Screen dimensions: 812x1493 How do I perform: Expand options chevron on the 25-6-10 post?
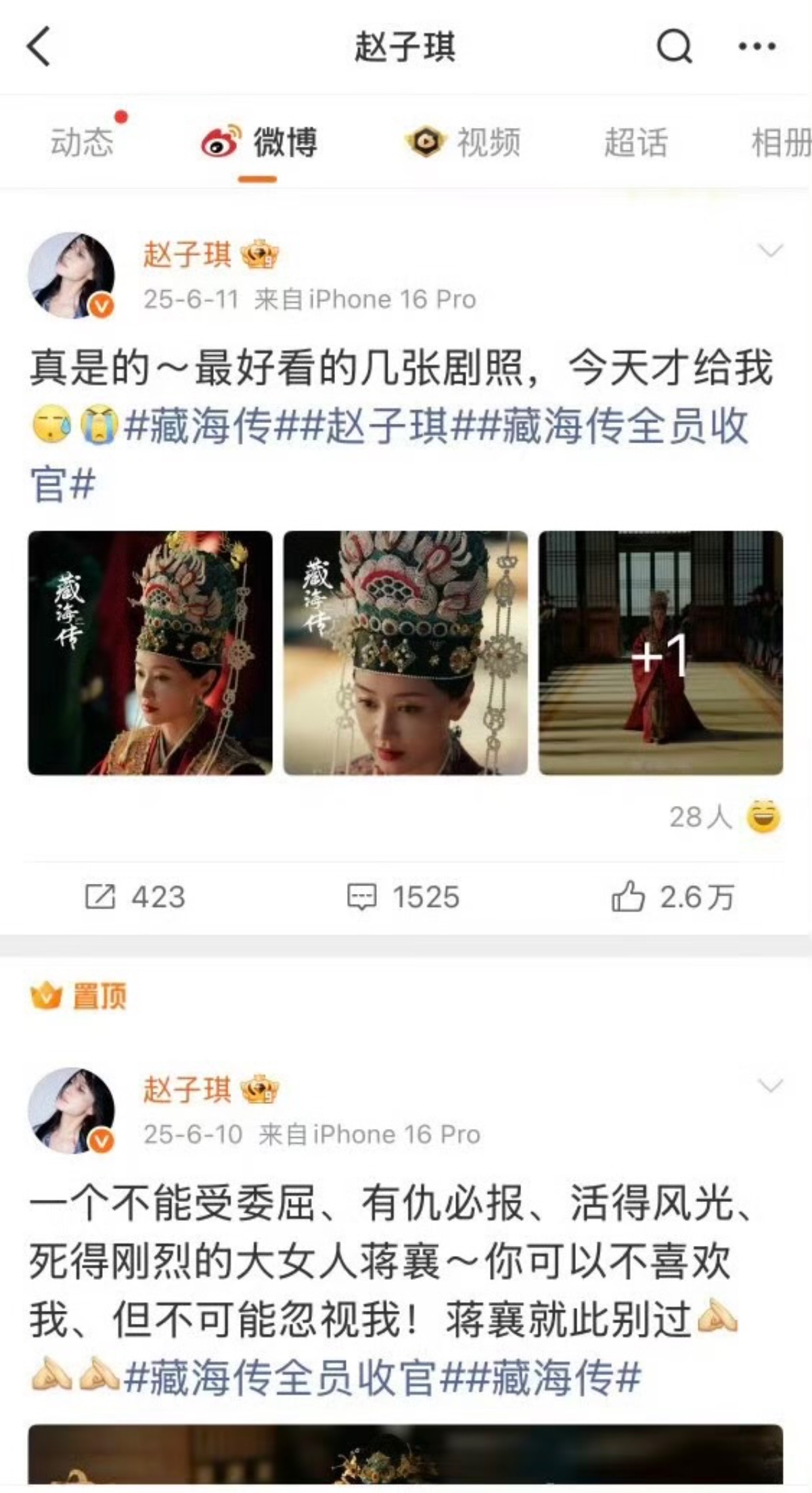click(x=771, y=1086)
